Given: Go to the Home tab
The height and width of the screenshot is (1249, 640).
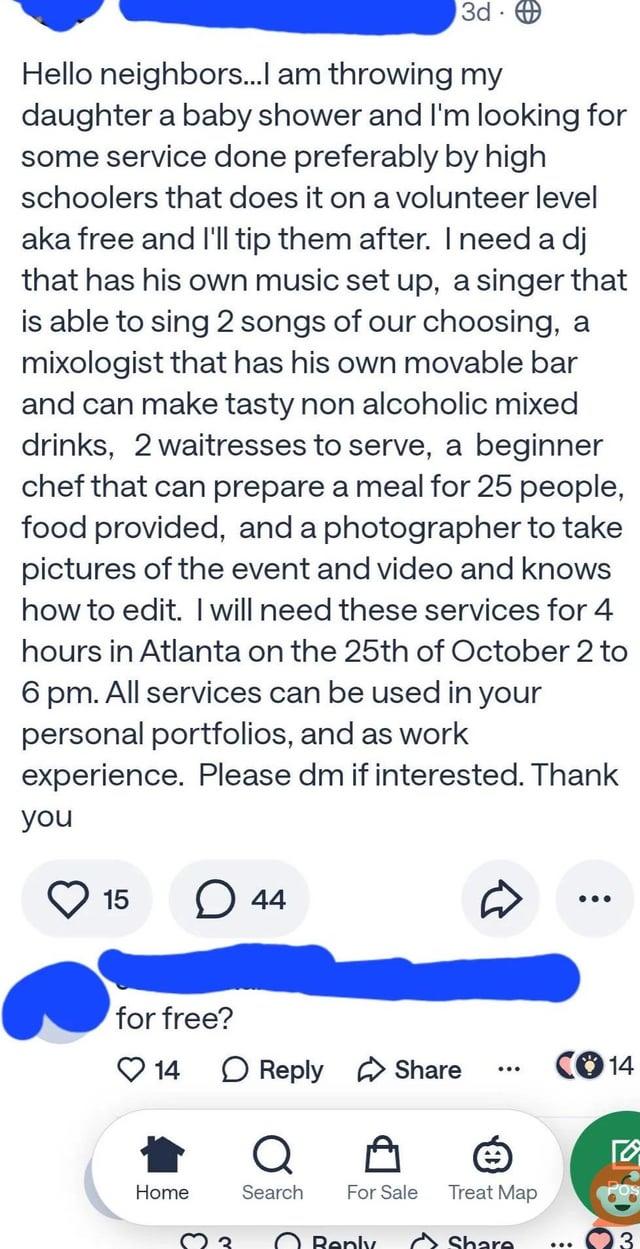Looking at the screenshot, I should pos(162,1168).
